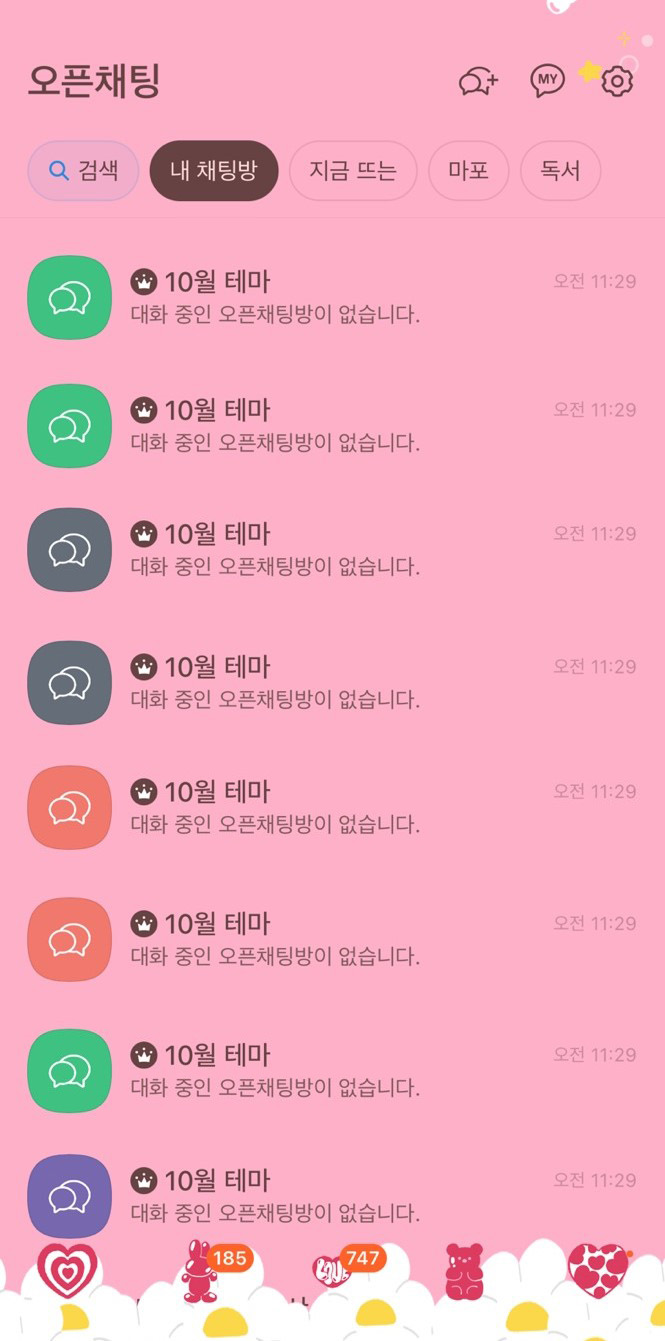Screen dimensions: 665x1341
Task: Open the gummy bear tab in the bottom bar
Action: click(x=464, y=1271)
